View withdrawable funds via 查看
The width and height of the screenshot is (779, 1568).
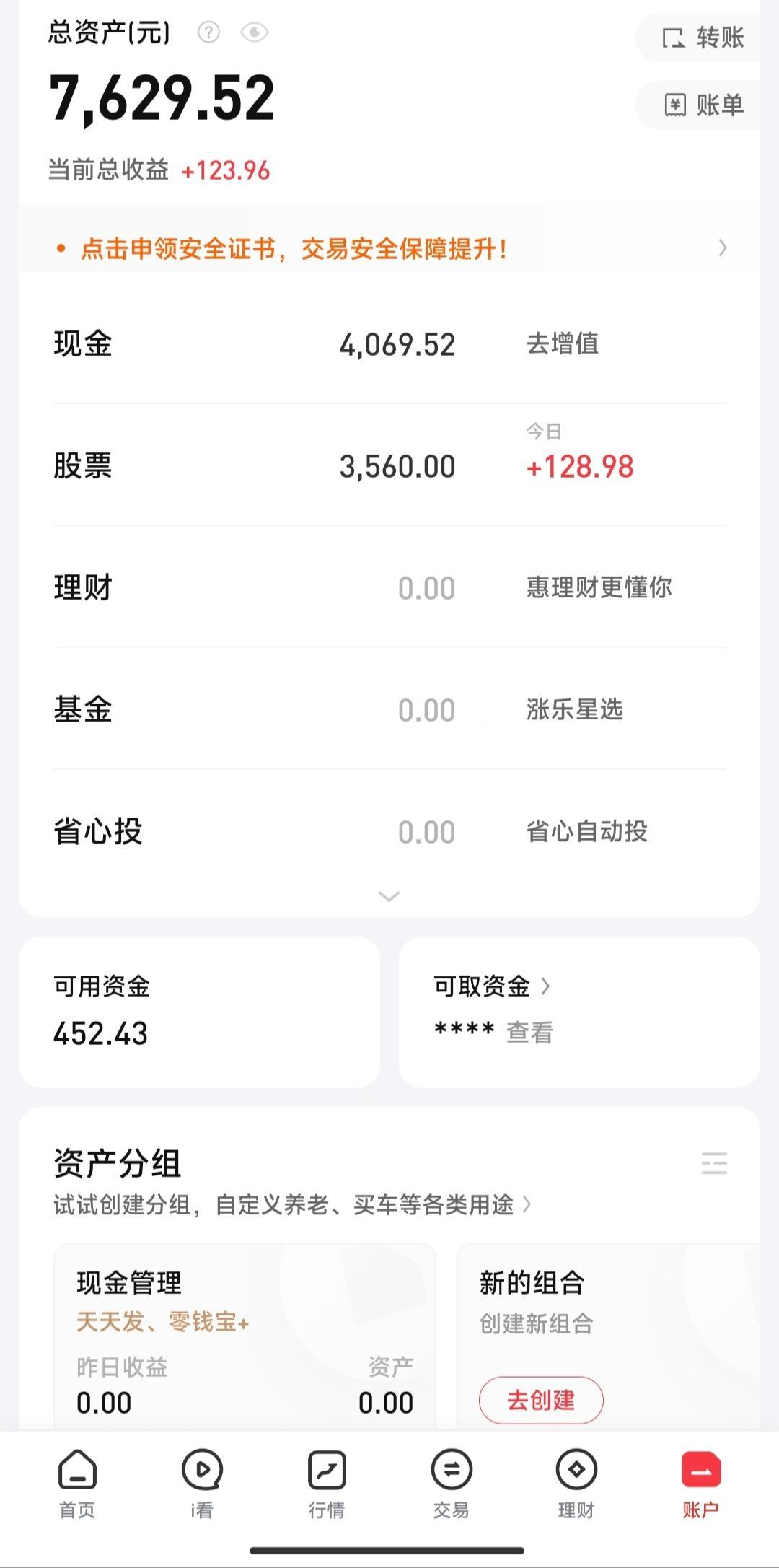click(x=529, y=1033)
